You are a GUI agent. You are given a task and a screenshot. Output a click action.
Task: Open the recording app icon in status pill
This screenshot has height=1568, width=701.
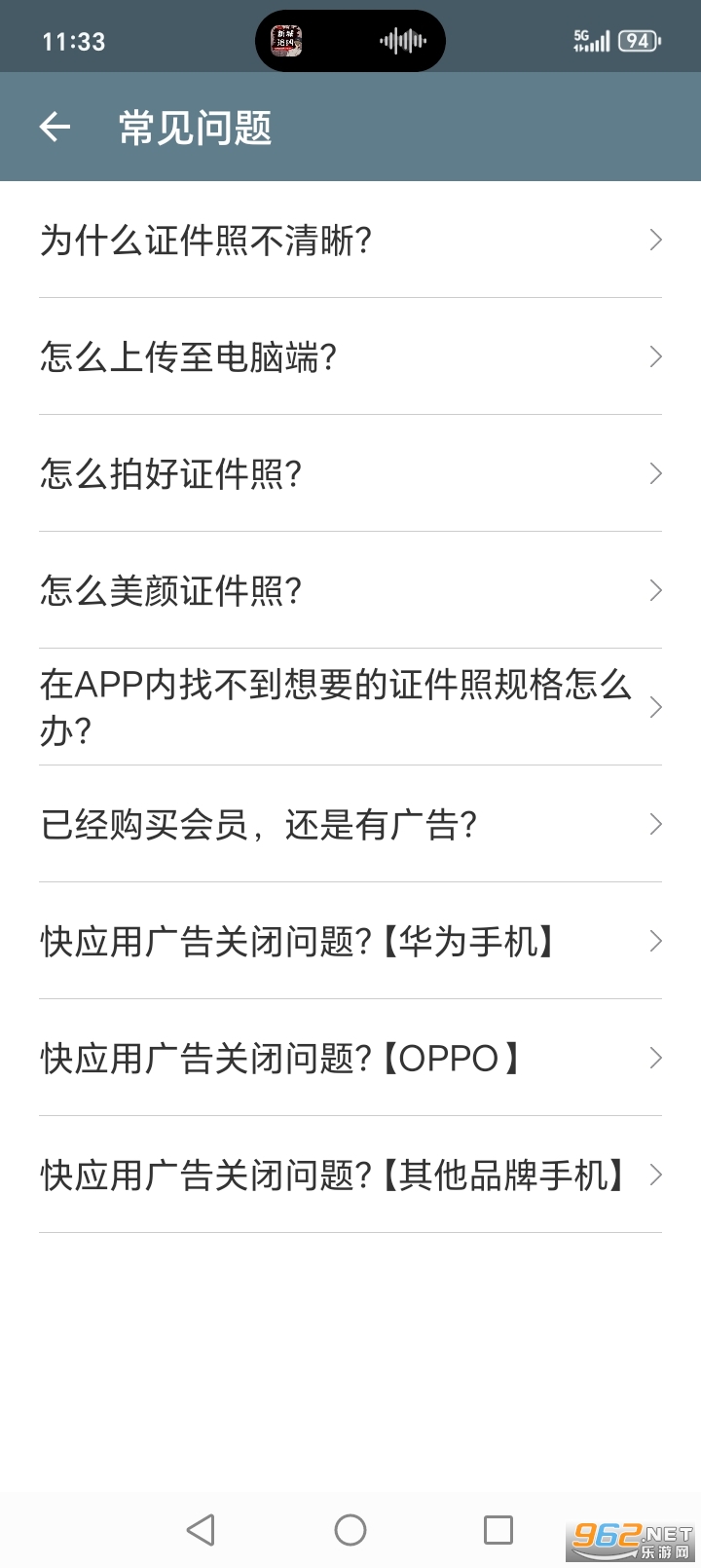click(287, 40)
